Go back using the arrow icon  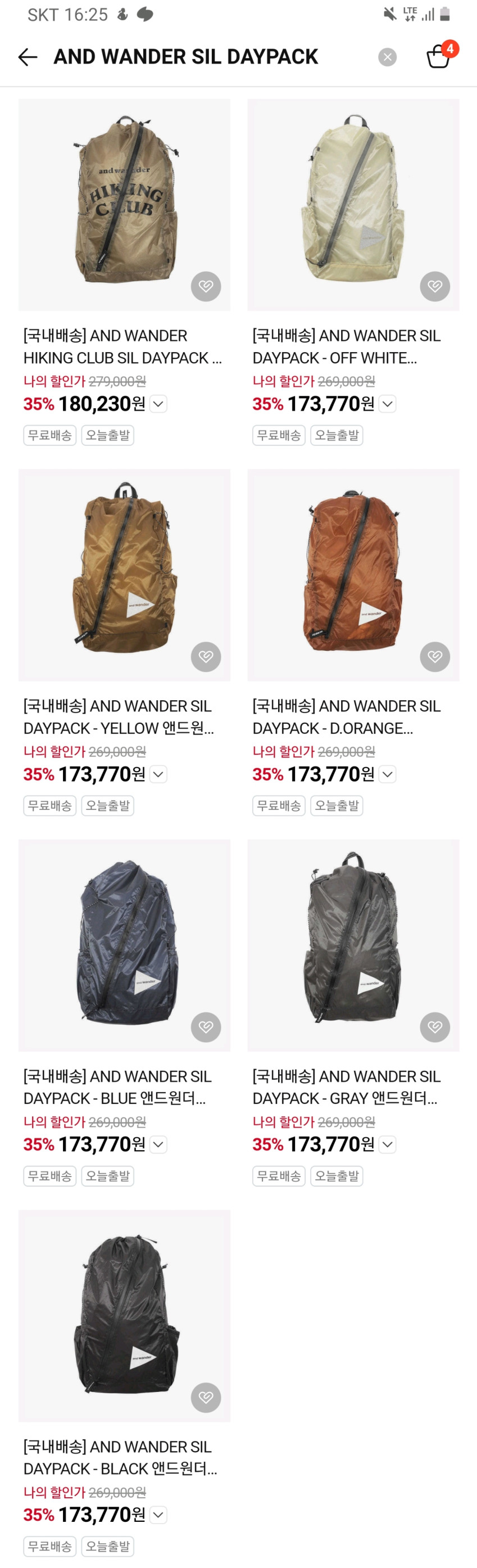point(28,57)
